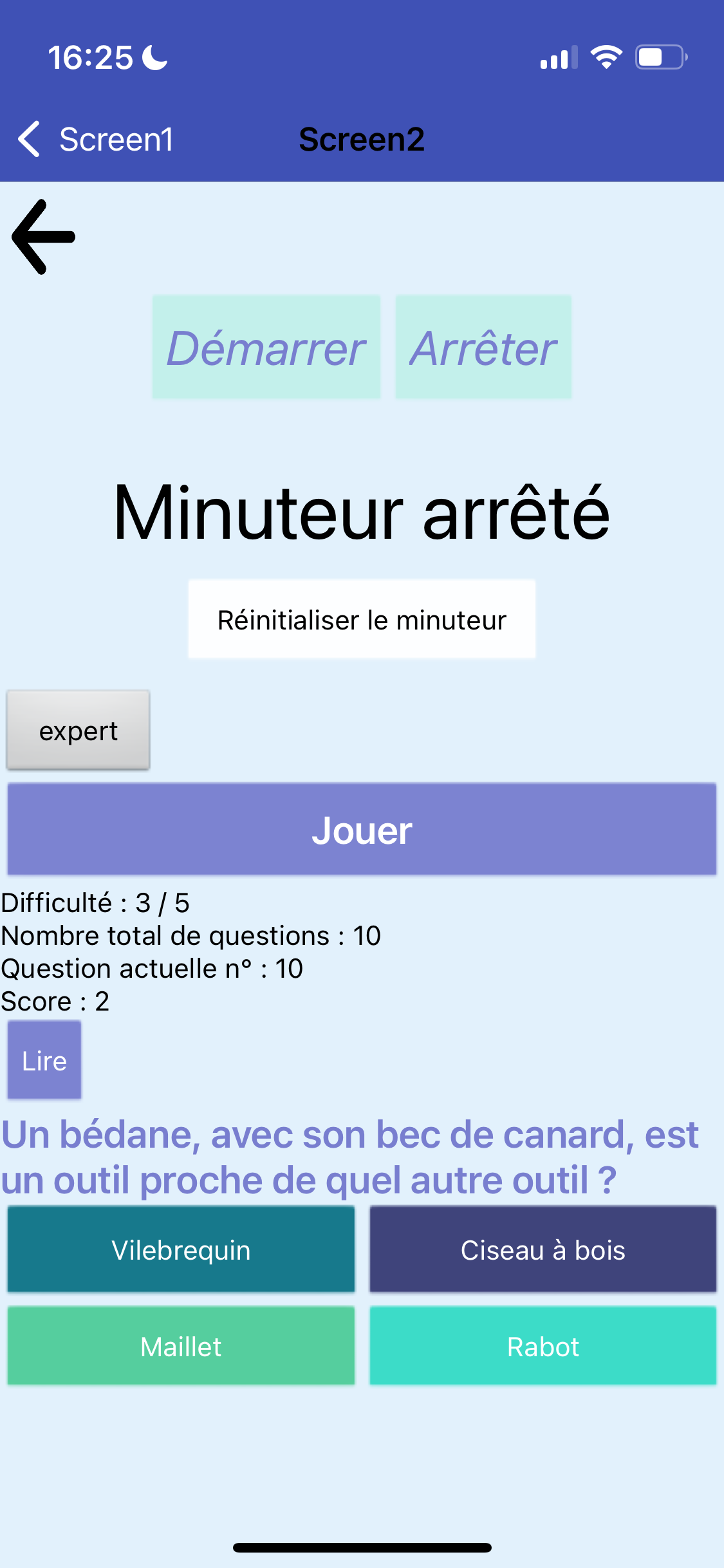
Task: Choose the answer Vilebrequin
Action: [181, 1249]
